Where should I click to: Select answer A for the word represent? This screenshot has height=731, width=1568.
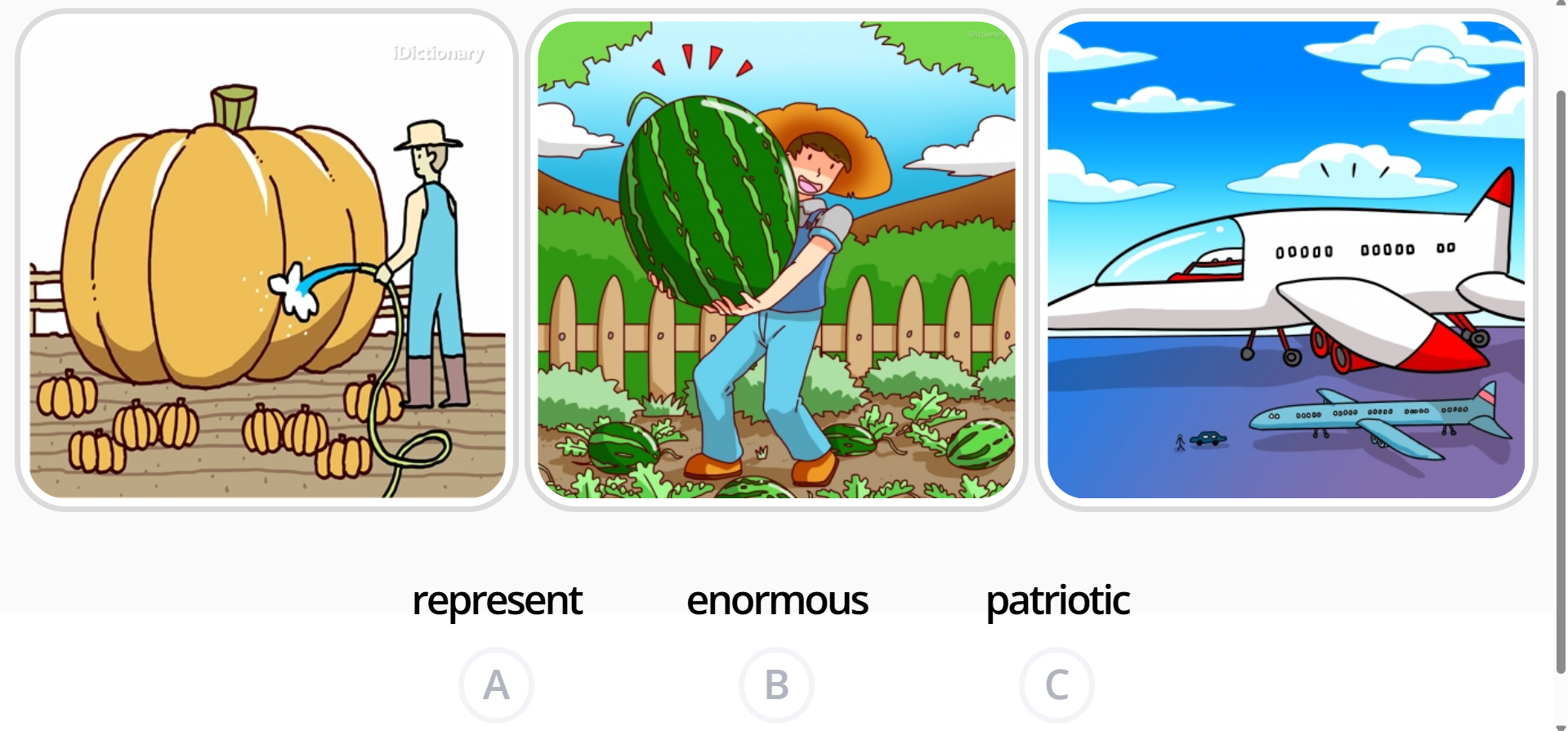click(x=496, y=684)
